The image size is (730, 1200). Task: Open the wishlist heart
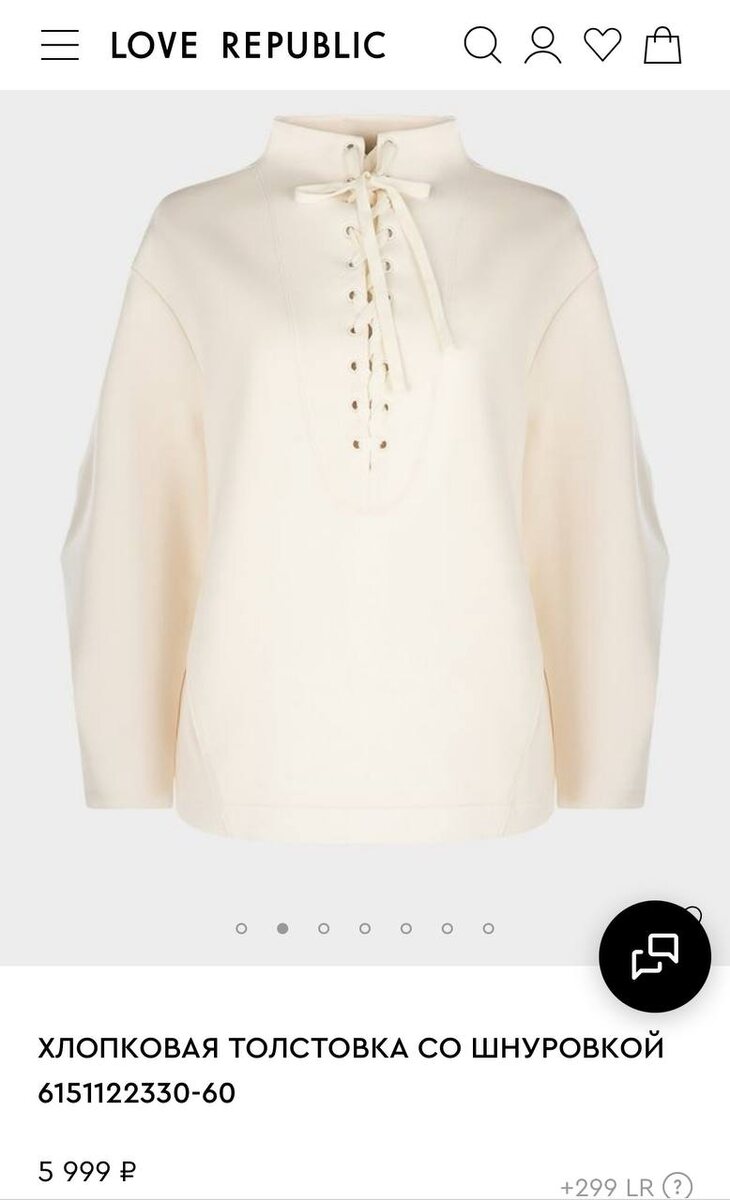point(603,45)
